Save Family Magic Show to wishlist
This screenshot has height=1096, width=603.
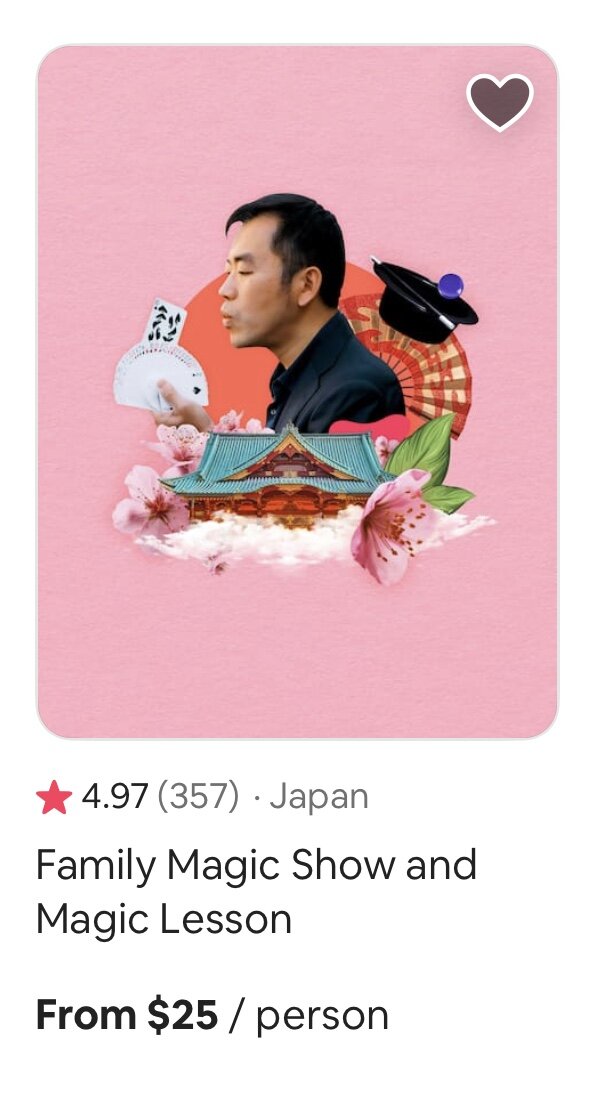click(500, 102)
